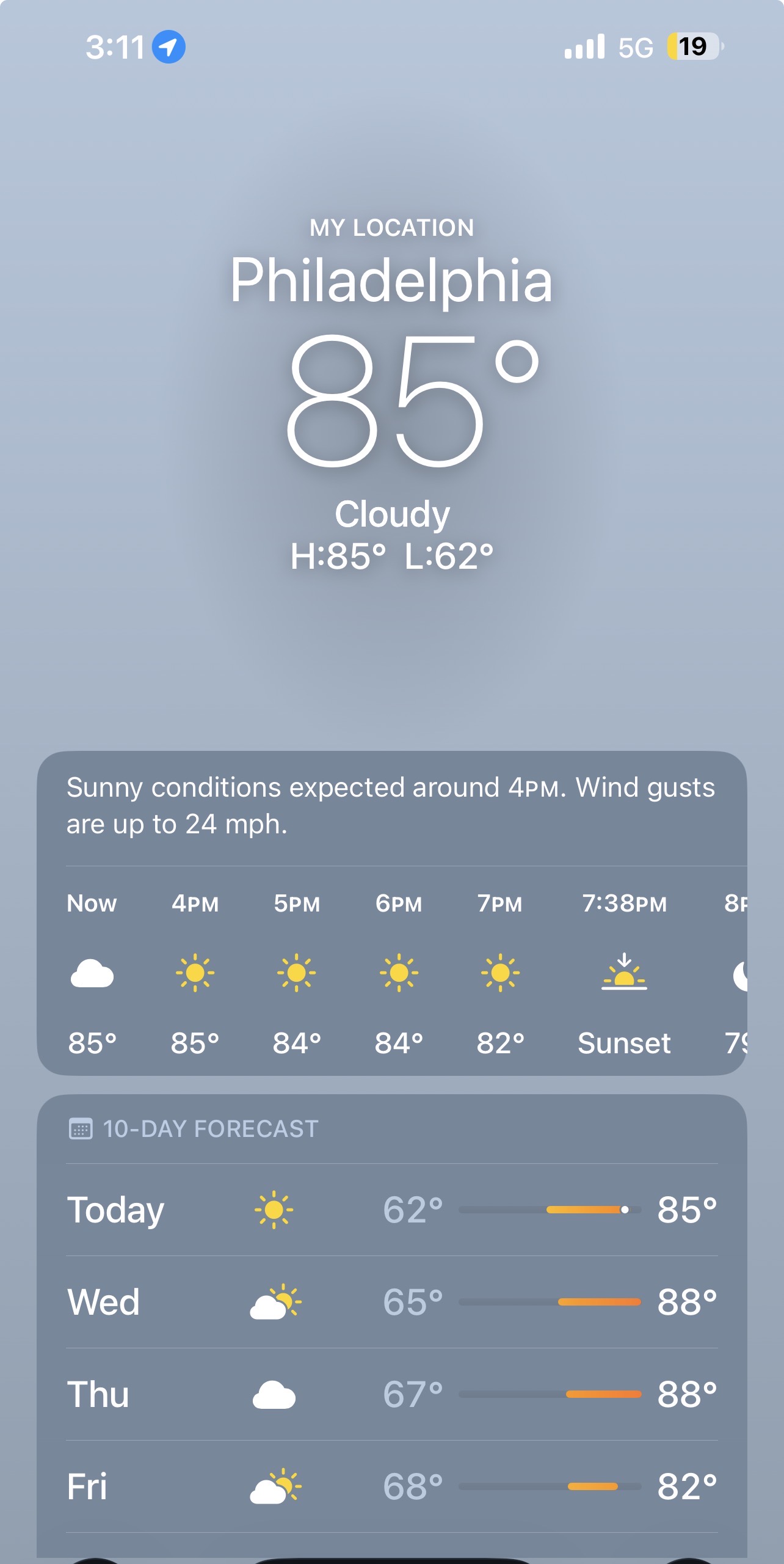Screen dimensions: 784x1564
Task: View Thu forecast details
Action: point(392,1394)
